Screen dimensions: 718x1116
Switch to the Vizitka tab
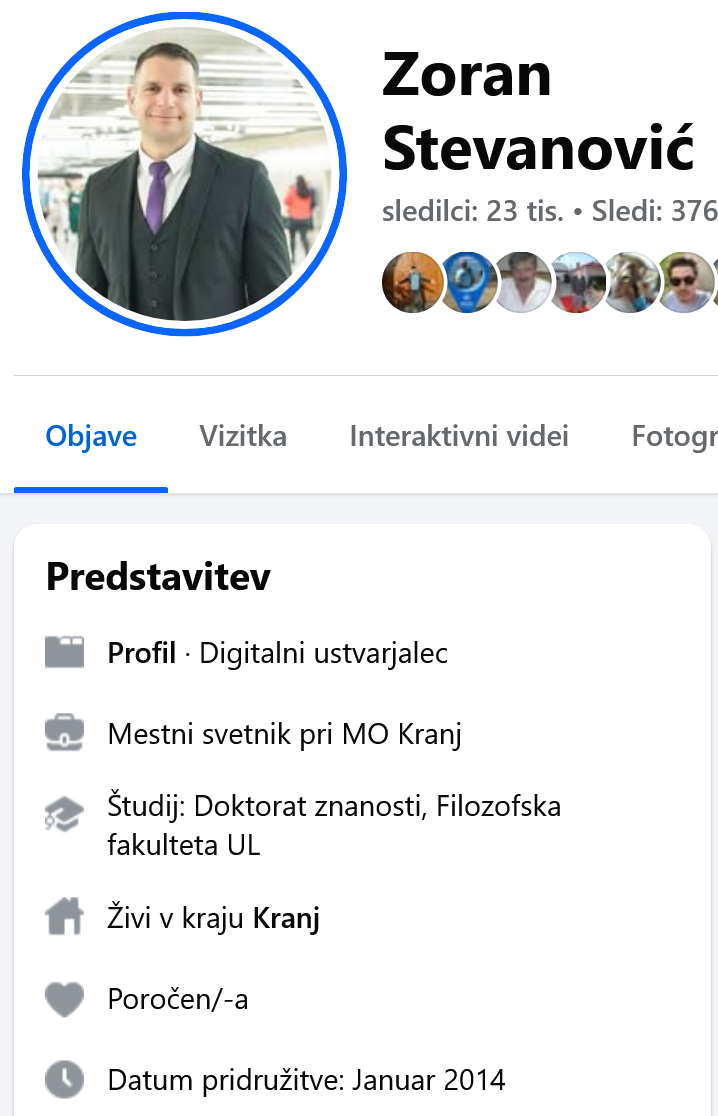[x=243, y=436]
